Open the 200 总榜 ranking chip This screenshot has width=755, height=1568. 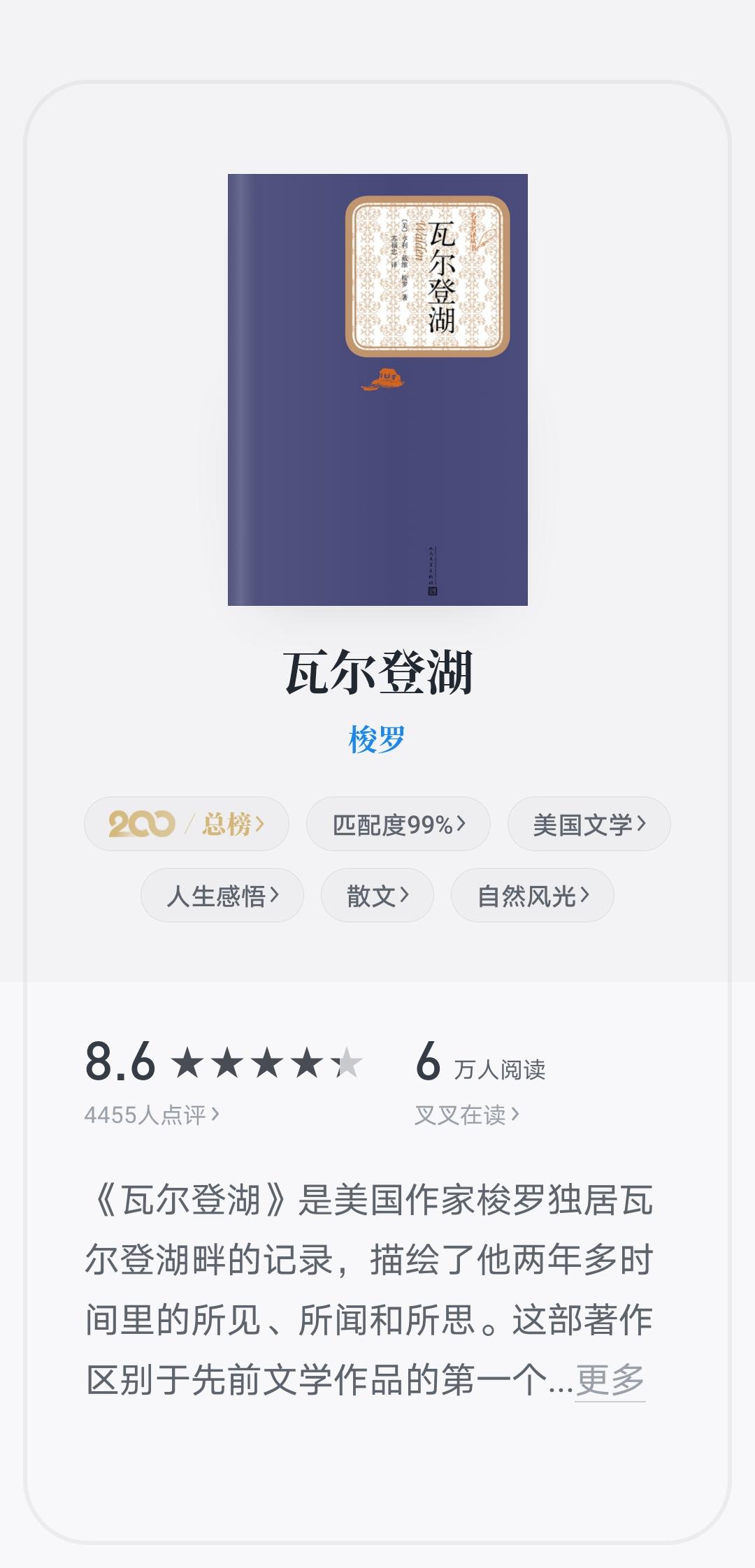tap(187, 824)
